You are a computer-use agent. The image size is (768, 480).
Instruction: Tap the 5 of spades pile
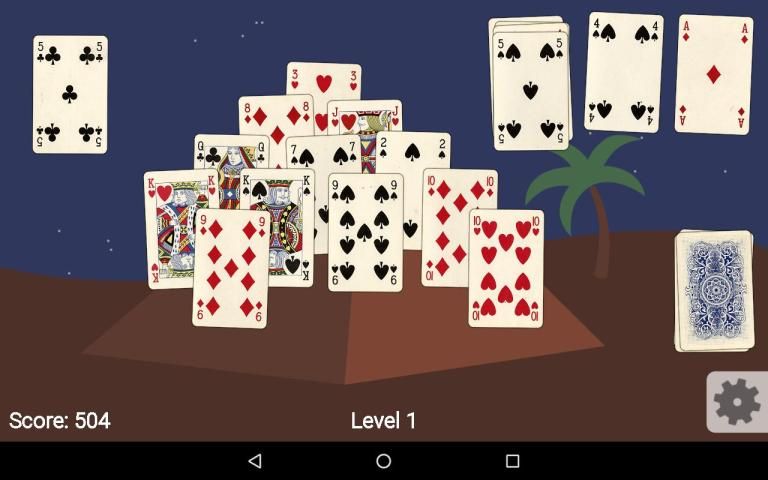[530, 90]
